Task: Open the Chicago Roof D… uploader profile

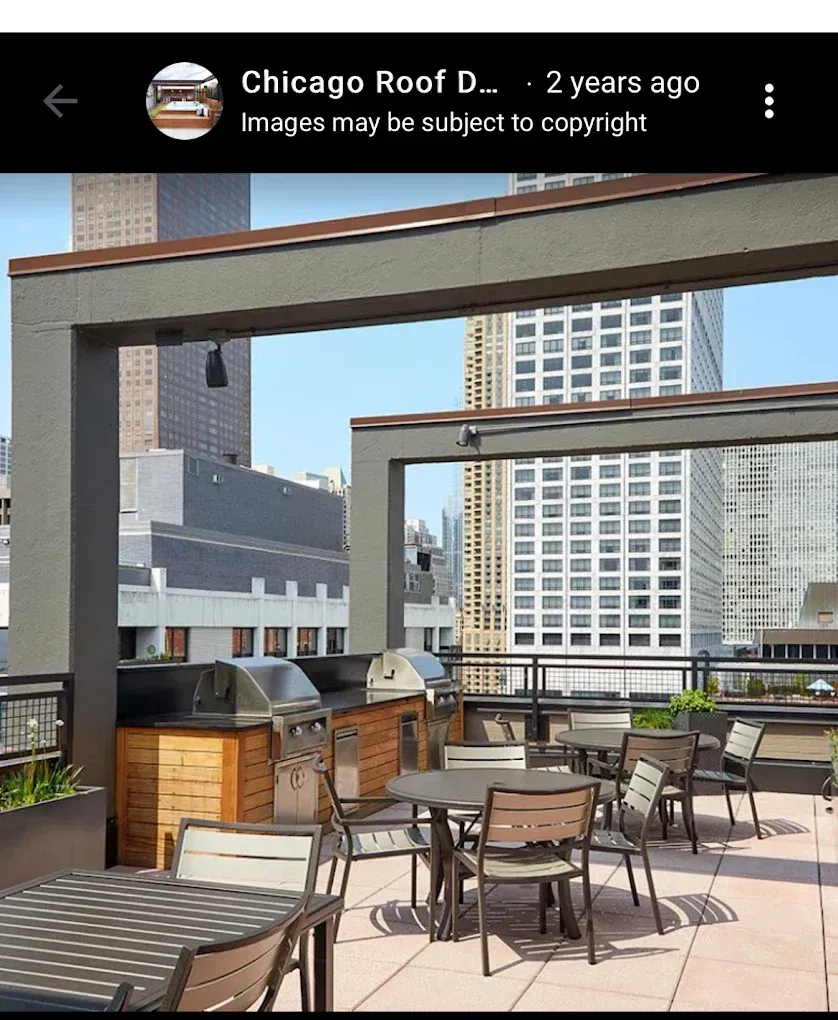Action: 369,83
